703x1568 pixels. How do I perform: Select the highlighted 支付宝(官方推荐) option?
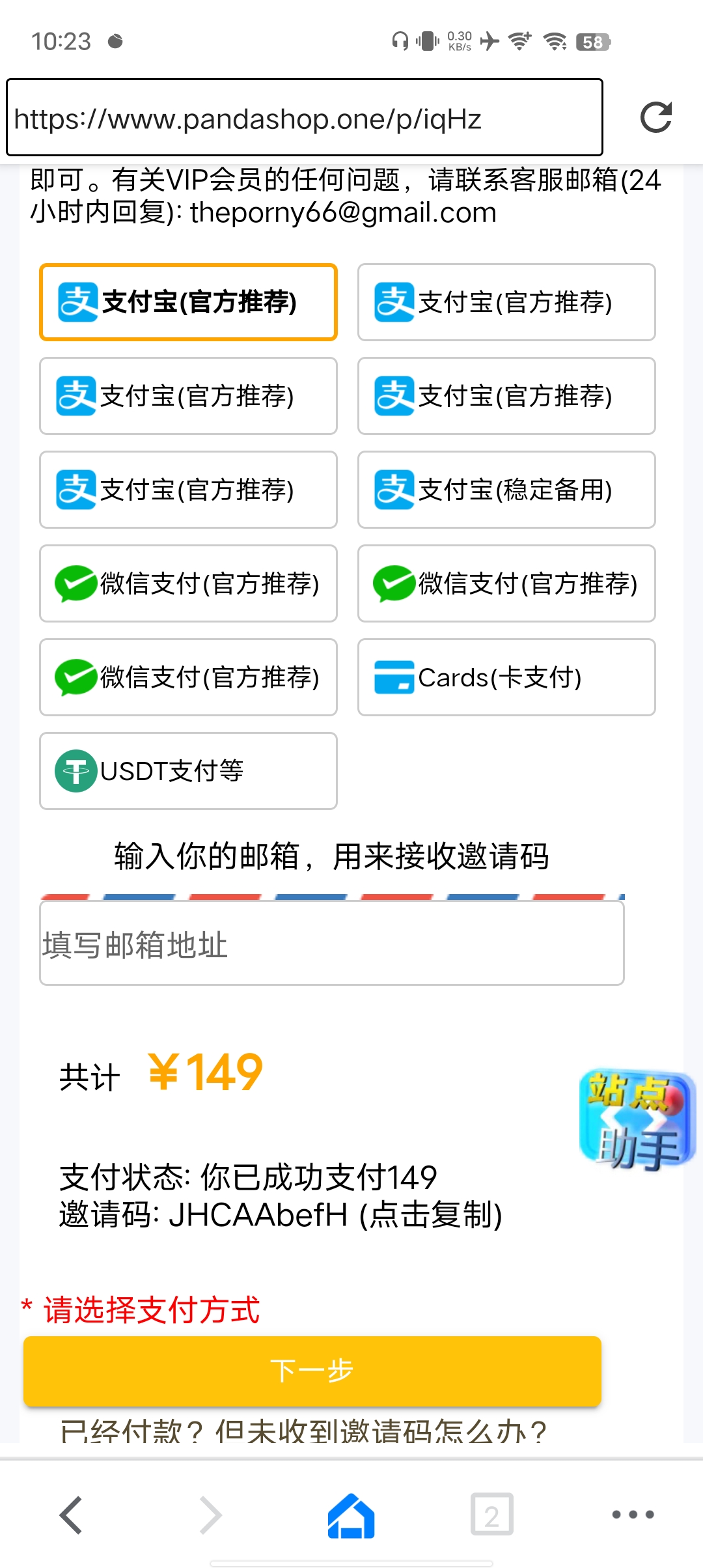188,302
